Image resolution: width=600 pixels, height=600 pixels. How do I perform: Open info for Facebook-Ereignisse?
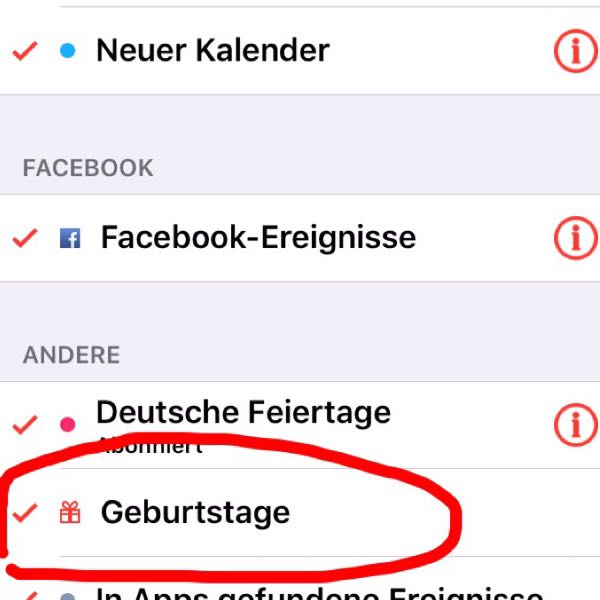click(x=574, y=238)
